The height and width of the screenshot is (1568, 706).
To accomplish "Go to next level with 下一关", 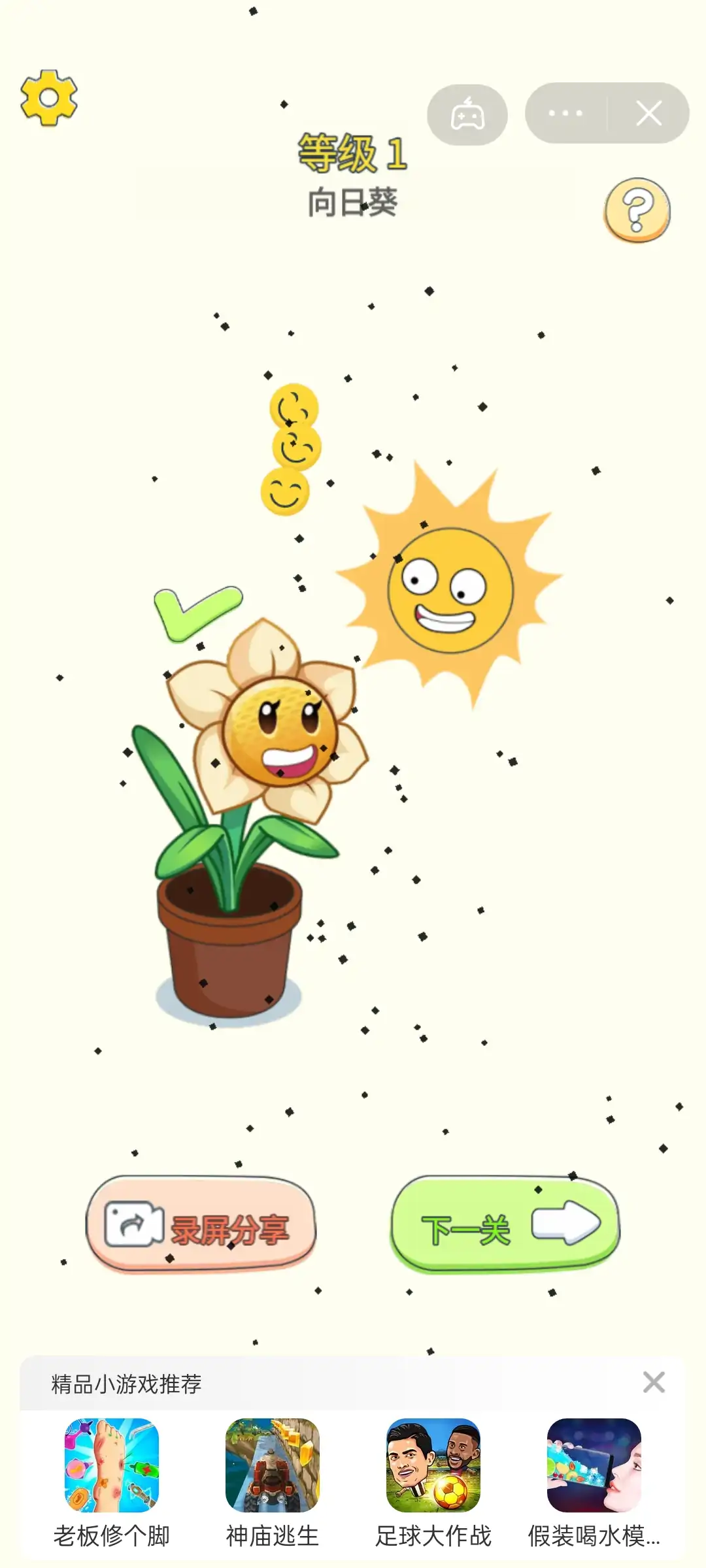I will pos(505,1224).
